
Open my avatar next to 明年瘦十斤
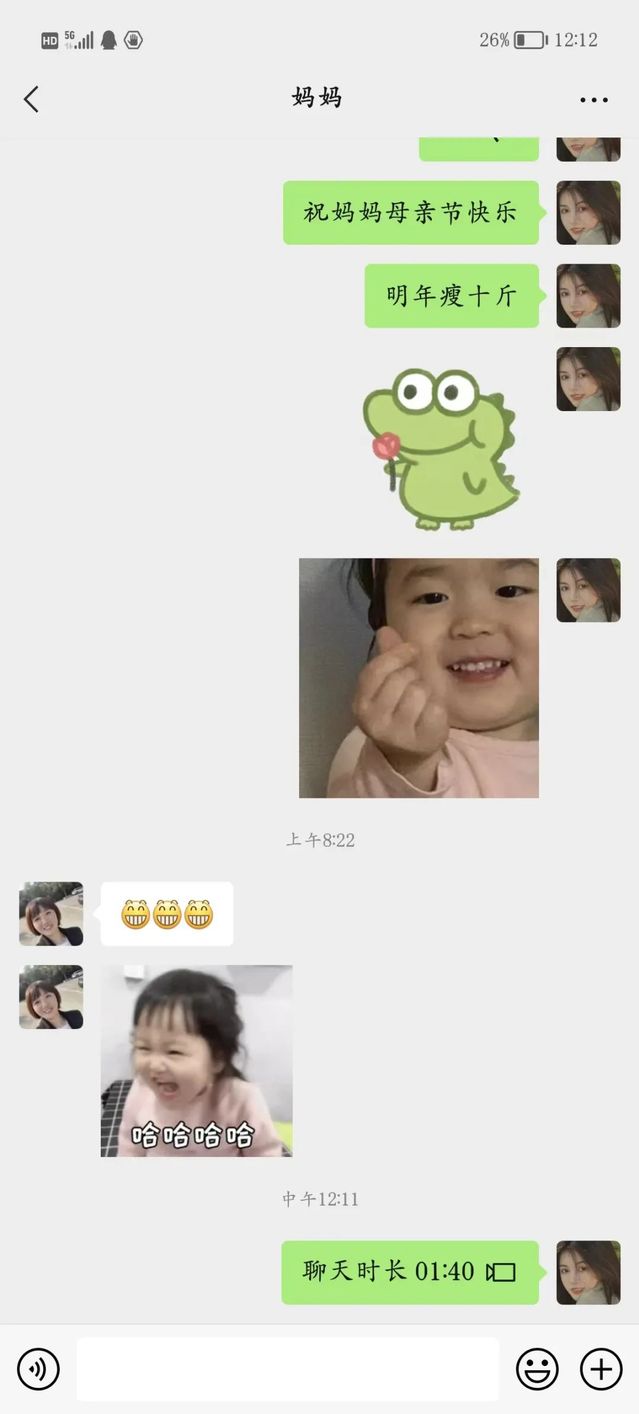pyautogui.click(x=588, y=296)
